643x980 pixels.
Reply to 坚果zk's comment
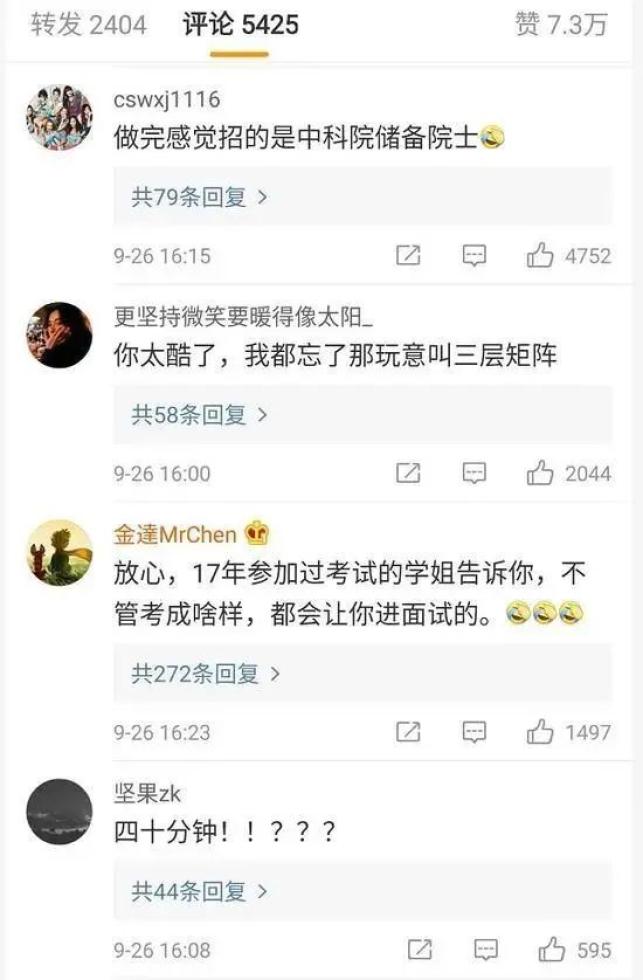click(x=486, y=949)
